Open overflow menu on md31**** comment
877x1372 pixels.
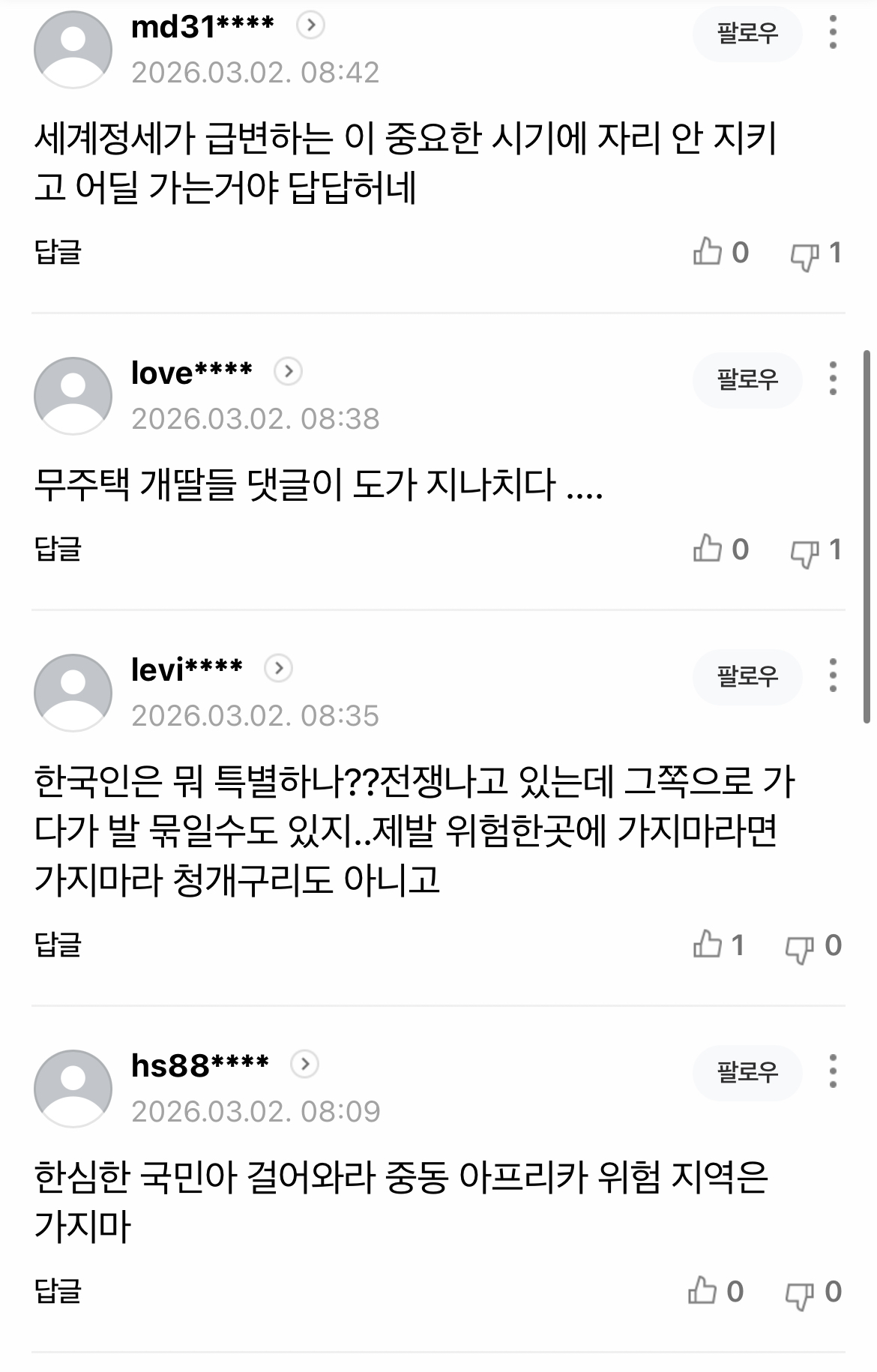(x=833, y=34)
